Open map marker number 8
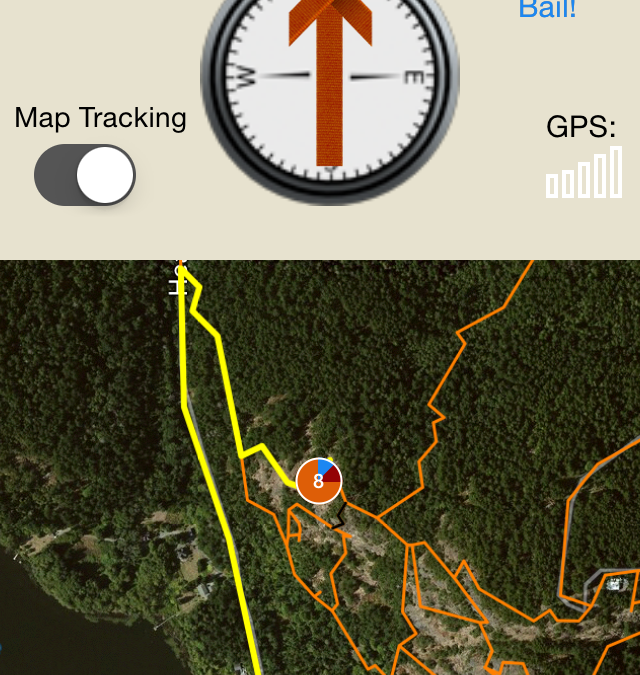This screenshot has height=675, width=640. point(319,481)
